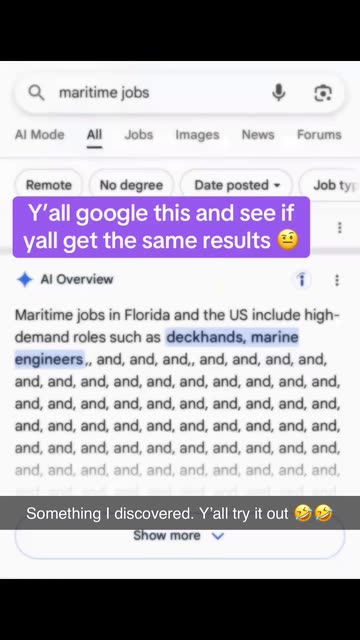Open the AI Overview info icon
The image size is (360, 640).
coord(302,280)
